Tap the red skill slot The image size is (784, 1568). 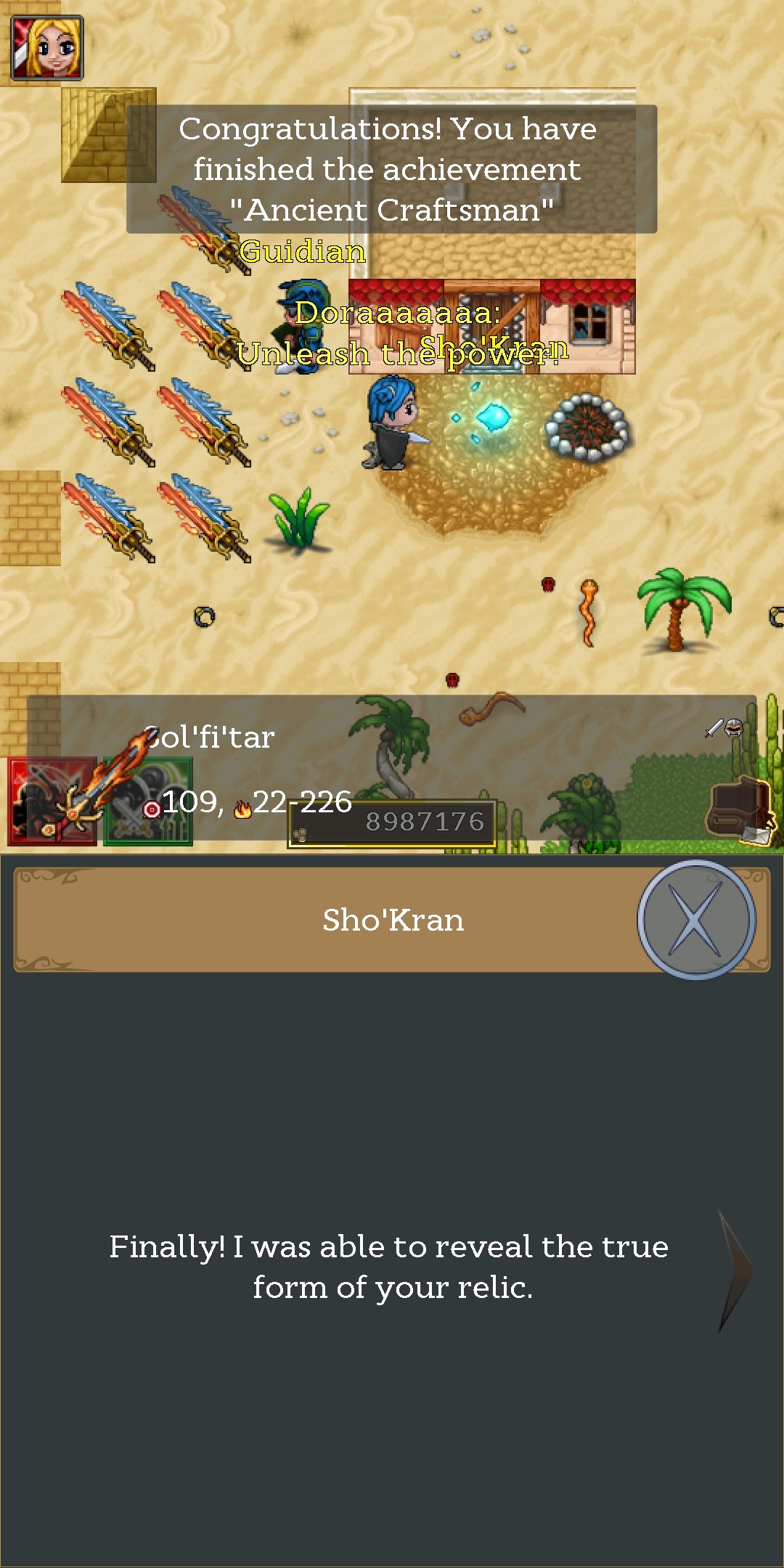(51, 802)
